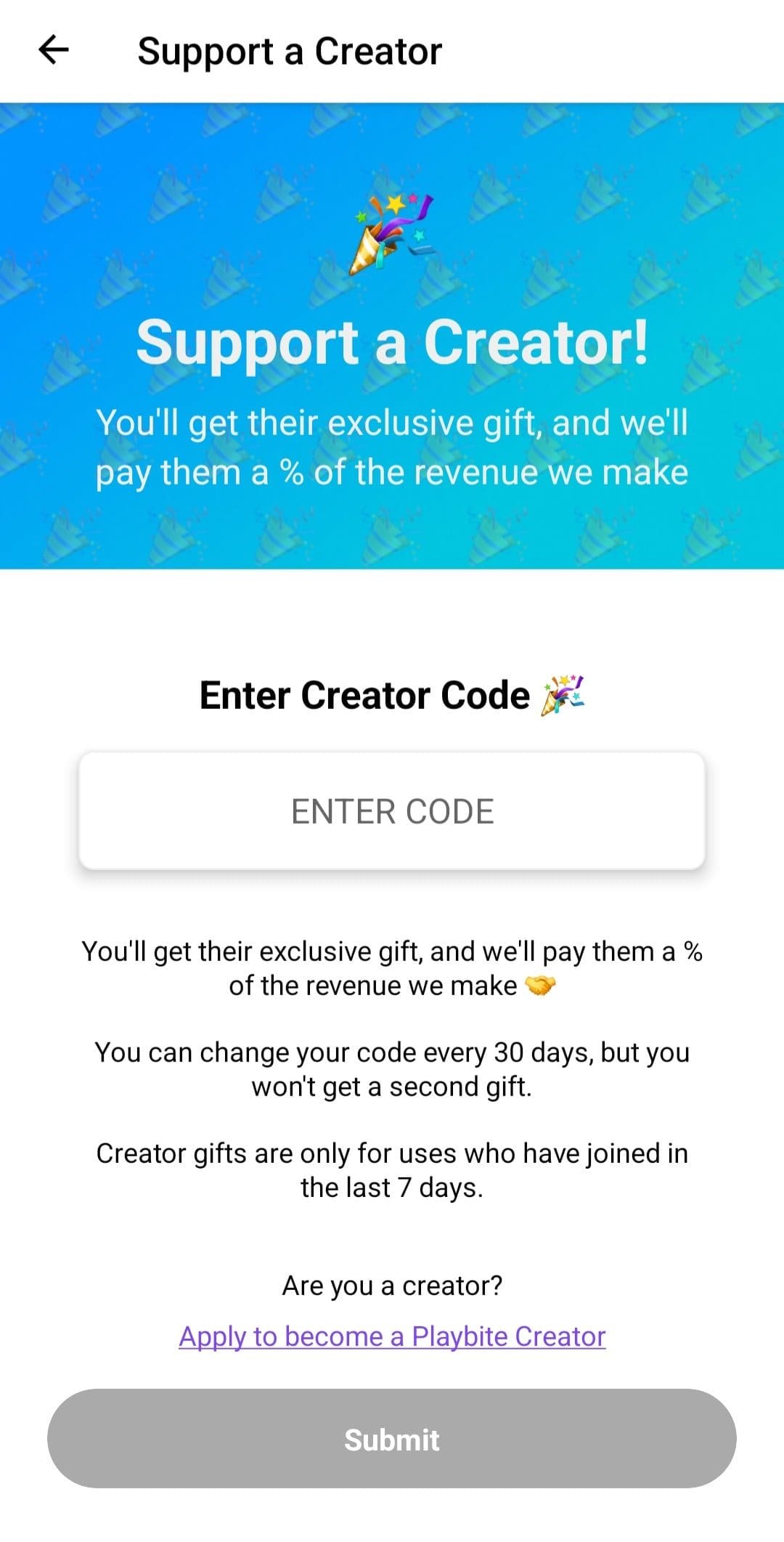The width and height of the screenshot is (784, 1542).
Task: Go back using the arrow icon
Action: pyautogui.click(x=53, y=50)
